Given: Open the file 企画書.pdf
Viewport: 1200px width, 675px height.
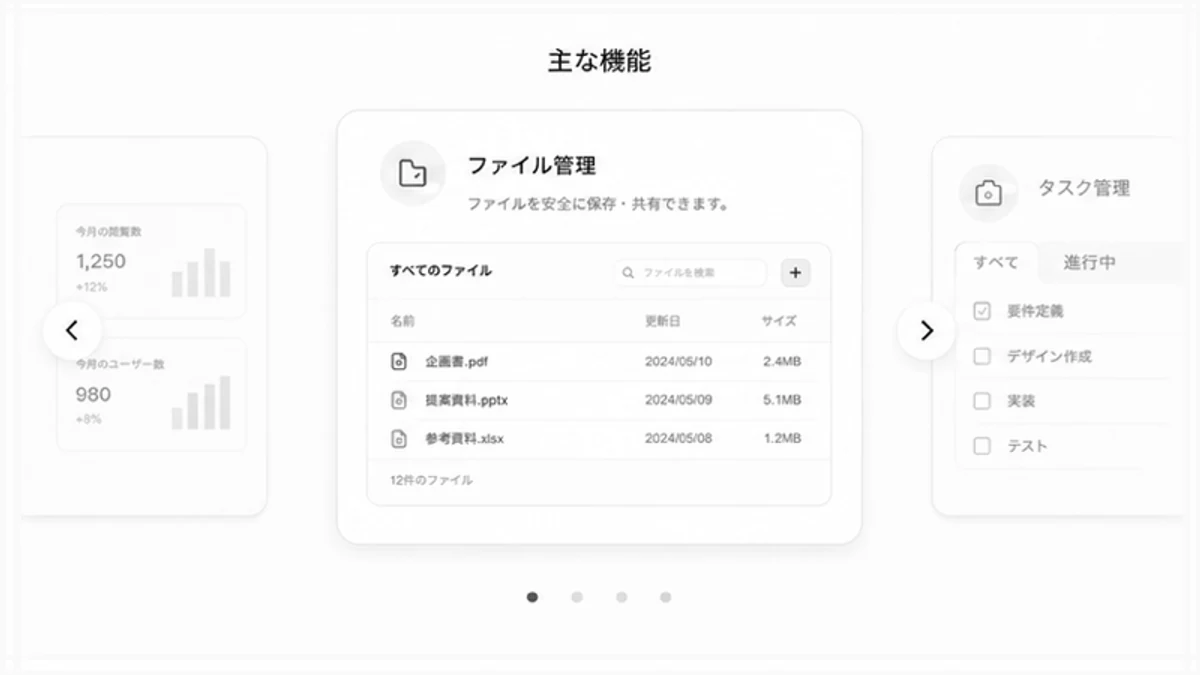Looking at the screenshot, I should point(598,361).
